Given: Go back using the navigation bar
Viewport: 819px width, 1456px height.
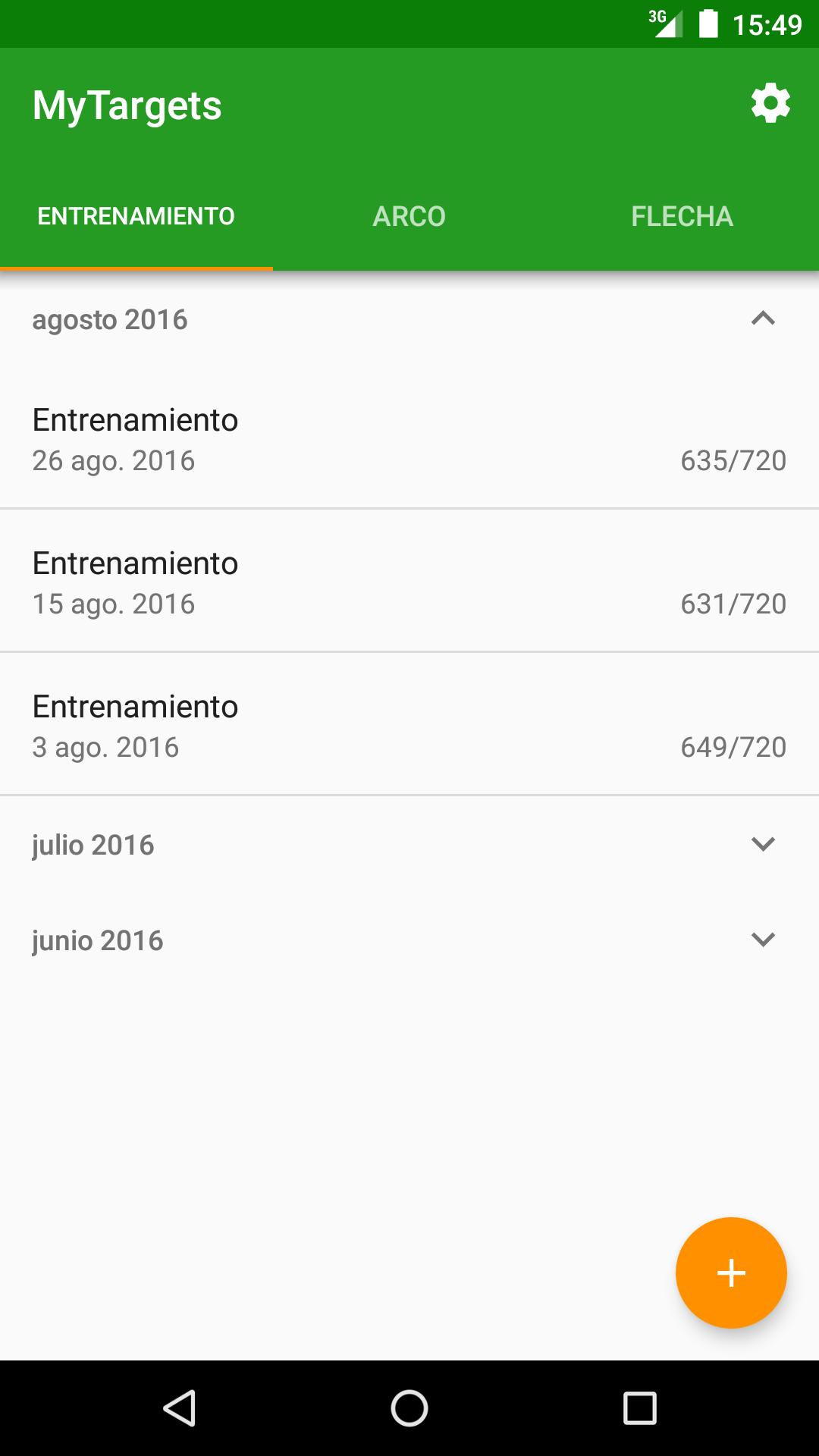Looking at the screenshot, I should pyautogui.click(x=180, y=1408).
